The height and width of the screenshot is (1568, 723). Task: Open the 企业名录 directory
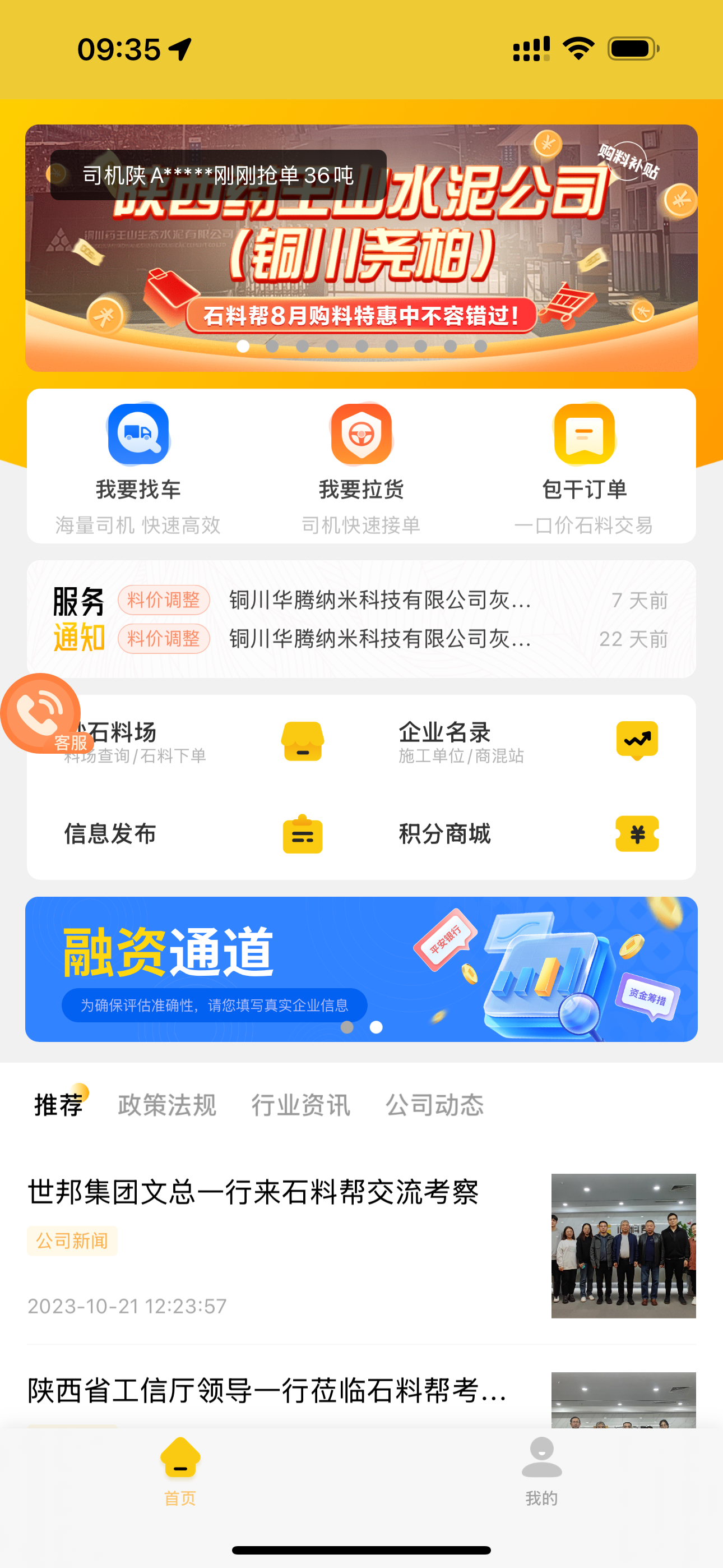(x=527, y=741)
